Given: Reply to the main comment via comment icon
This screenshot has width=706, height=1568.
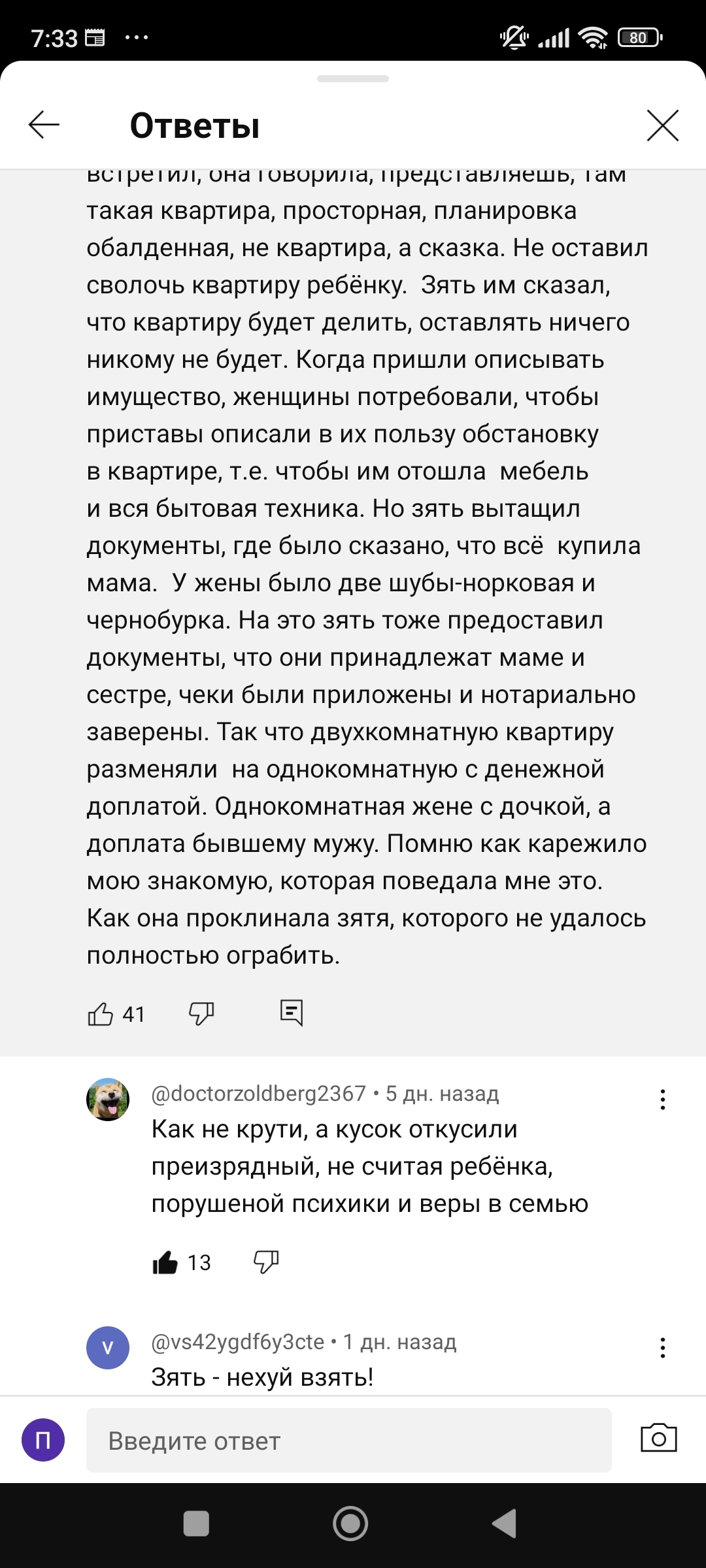Looking at the screenshot, I should [292, 1013].
